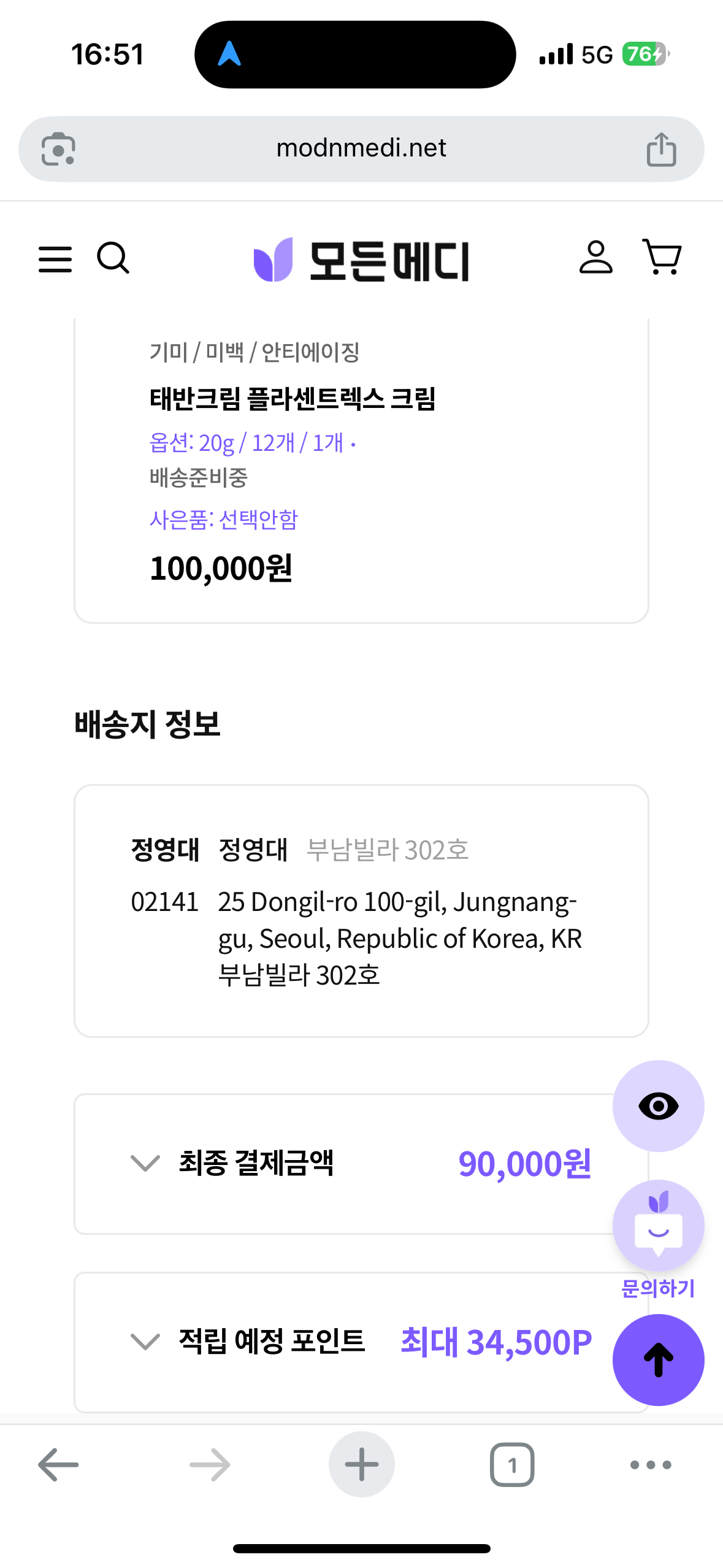Tap the modnmedi.net address bar
This screenshot has height=1568, width=723.
(x=361, y=148)
